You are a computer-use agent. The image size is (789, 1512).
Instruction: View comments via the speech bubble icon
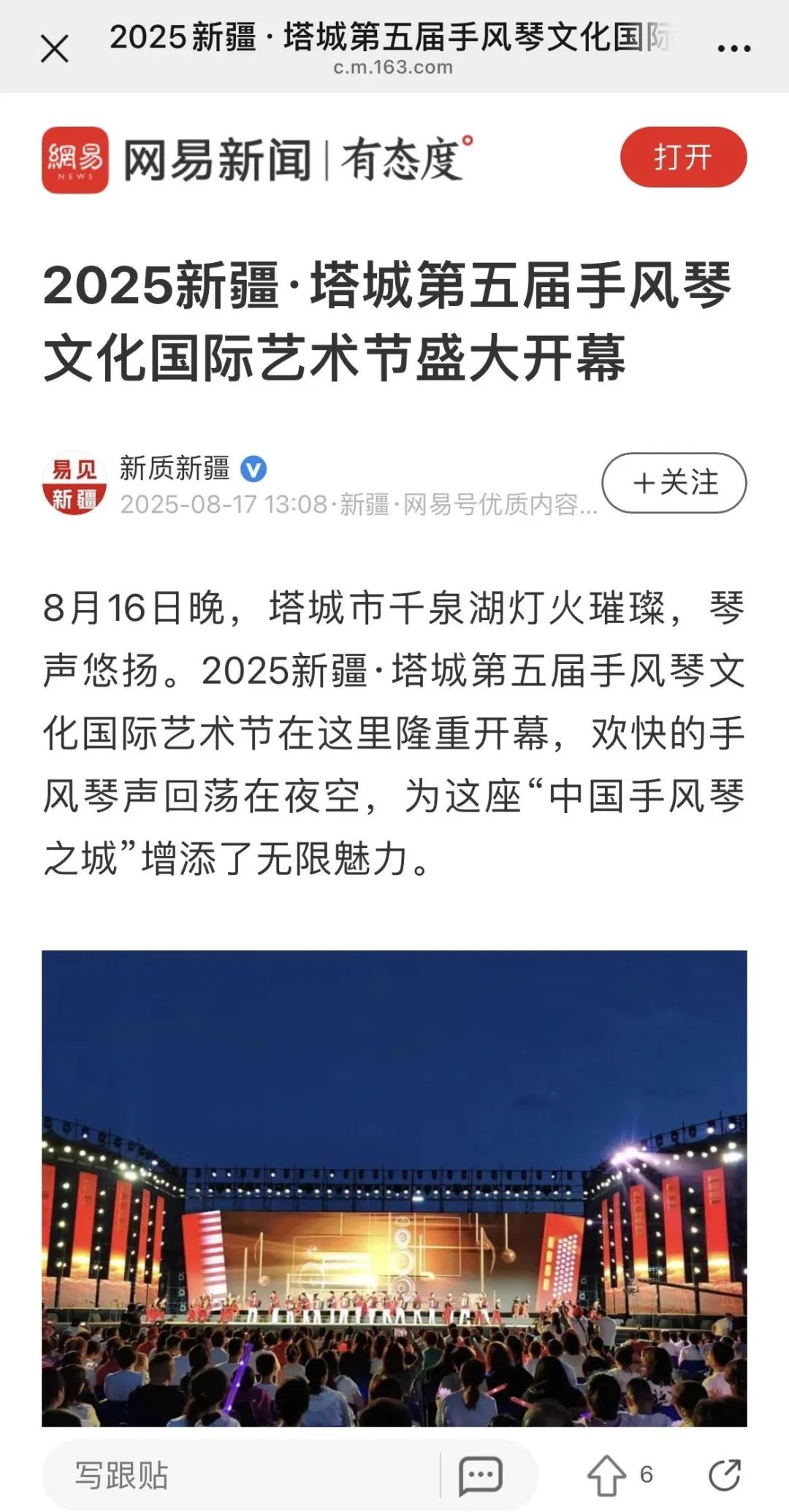coord(480,1475)
